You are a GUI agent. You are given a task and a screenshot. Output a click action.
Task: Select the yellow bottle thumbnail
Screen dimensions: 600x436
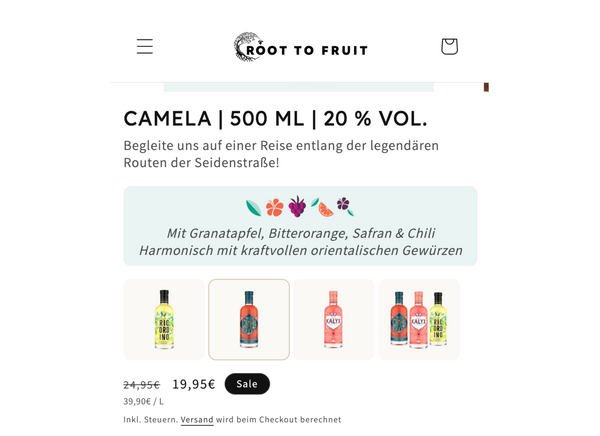(x=164, y=319)
